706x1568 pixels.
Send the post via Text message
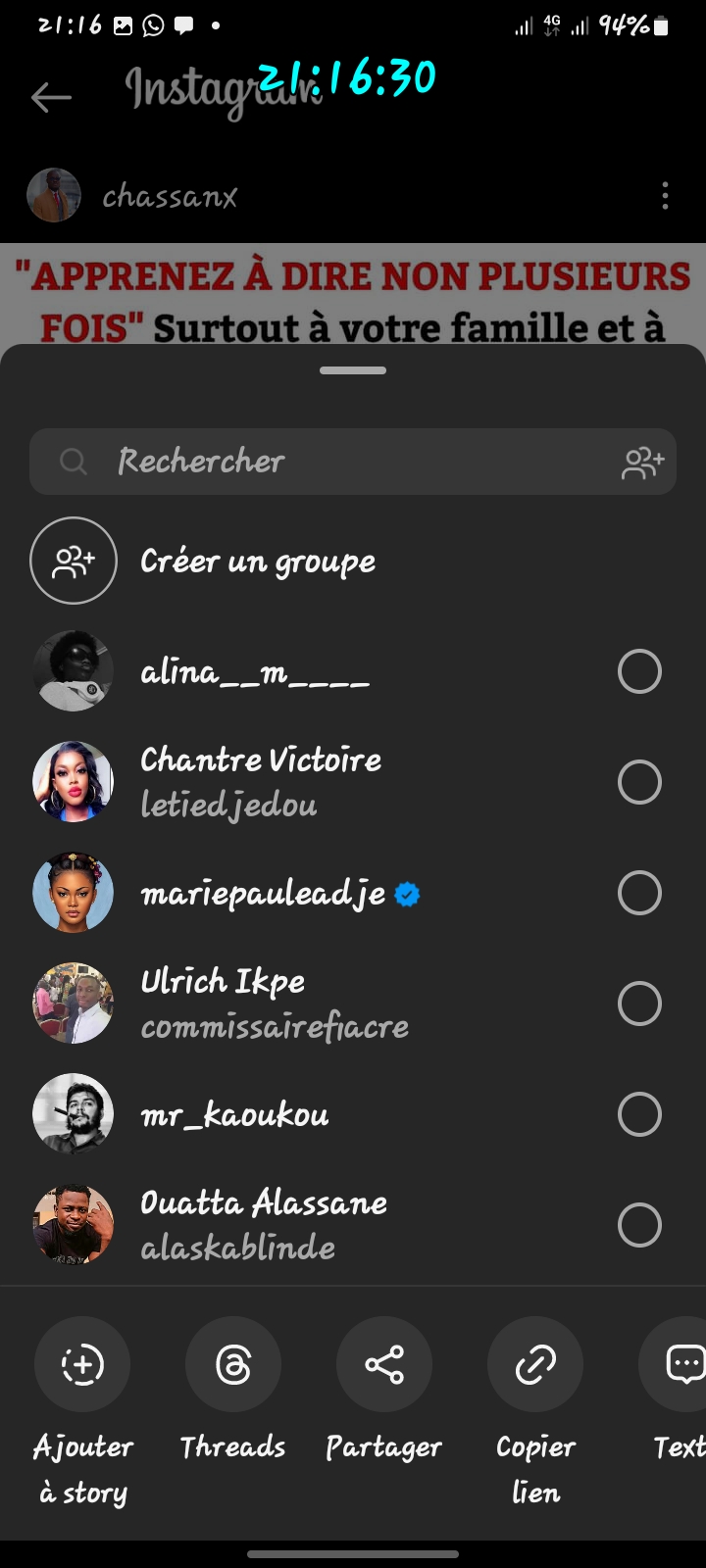[682, 1365]
